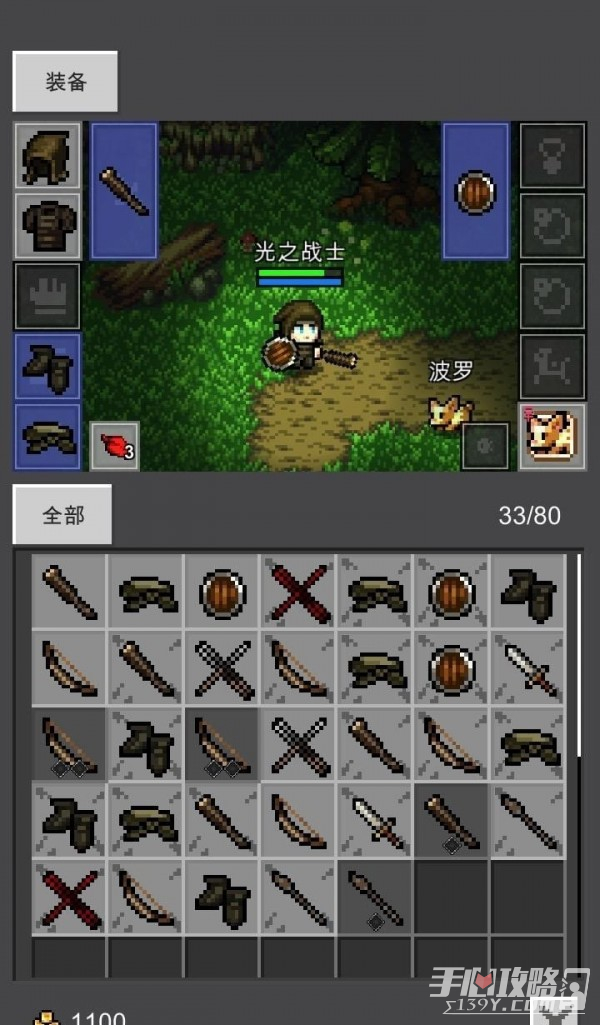Select the equipped round shield slot
The width and height of the screenshot is (600, 1025).
click(x=476, y=190)
